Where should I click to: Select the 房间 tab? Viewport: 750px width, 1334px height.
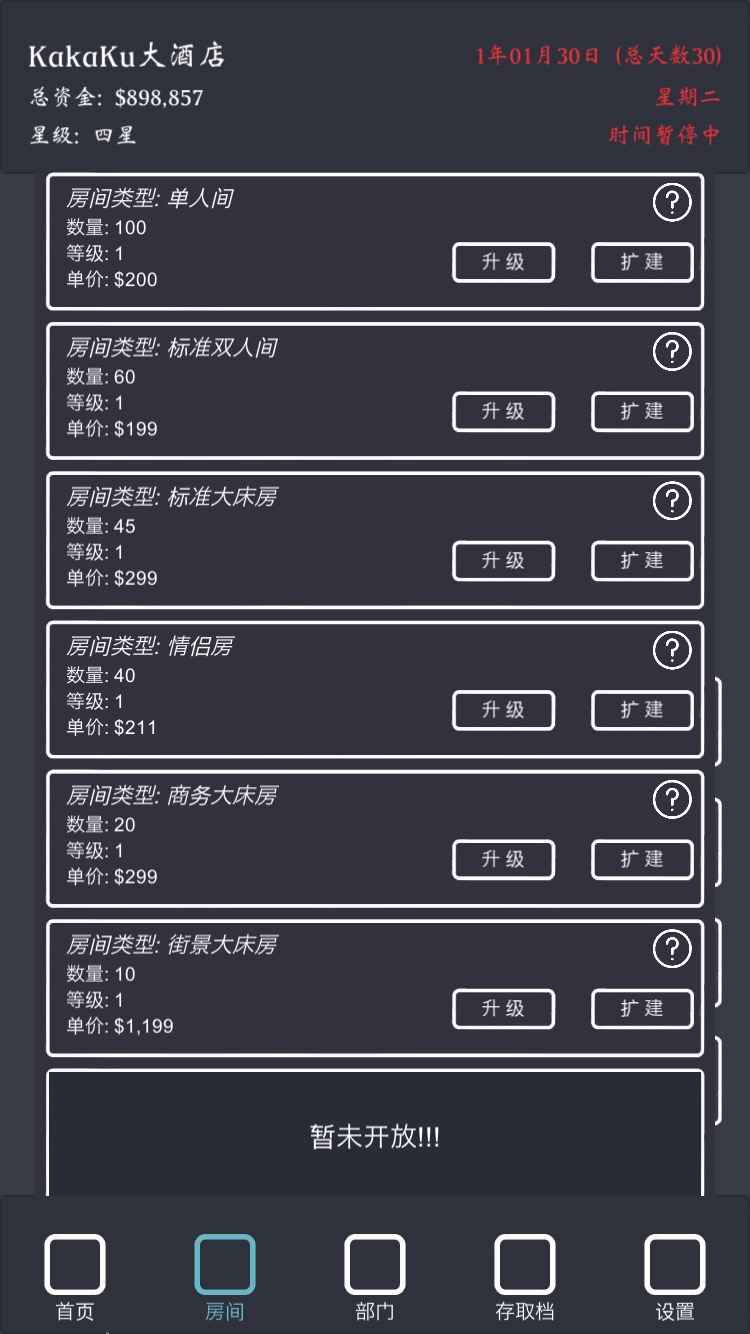click(x=225, y=1278)
